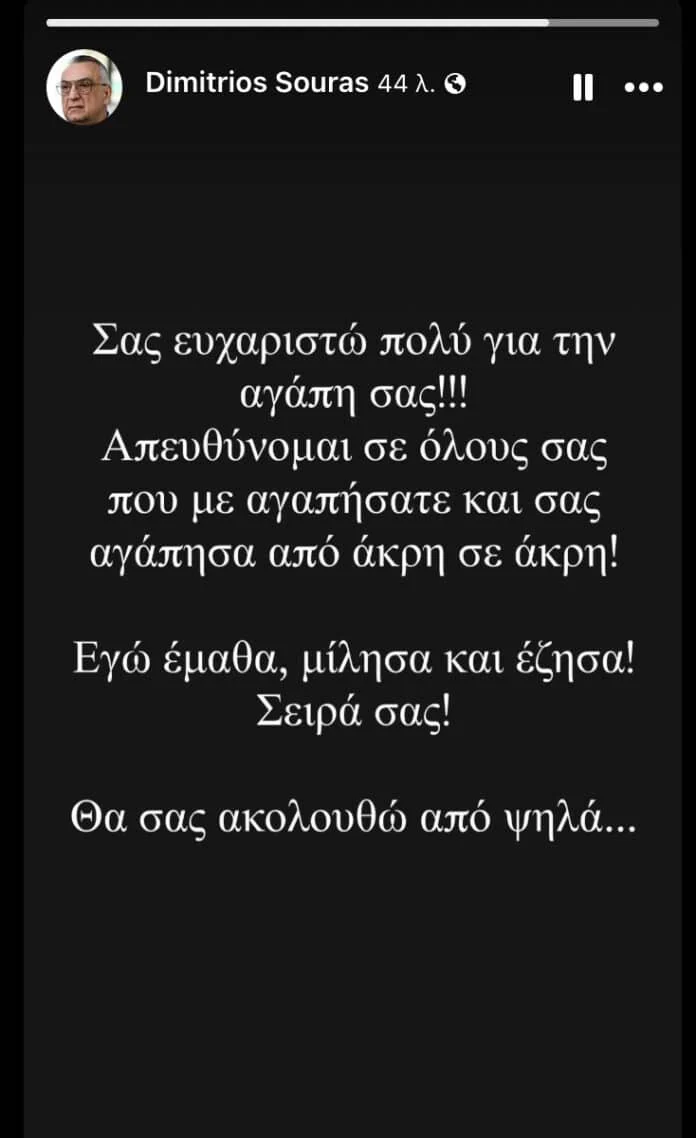Tap the Dimitrios Souras name
This screenshot has width=696, height=1138.
(x=257, y=84)
